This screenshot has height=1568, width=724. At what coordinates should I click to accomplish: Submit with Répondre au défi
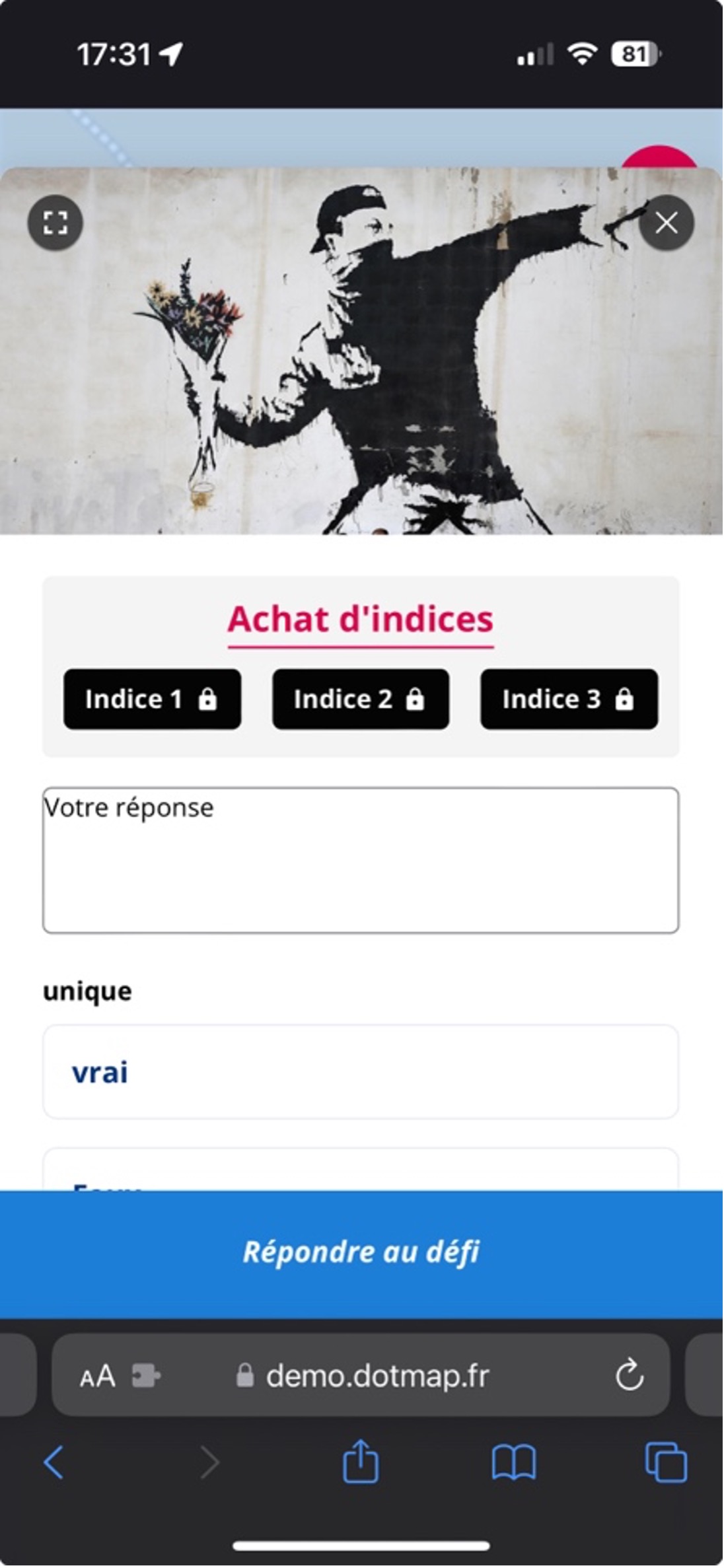point(361,1253)
